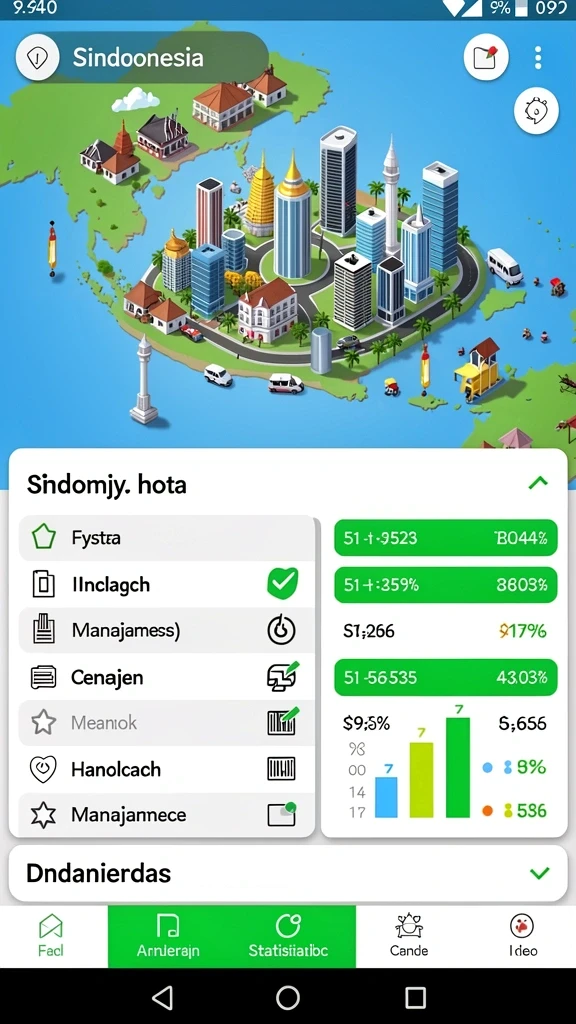Tap the Sindoonesia location chip
576x1024 pixels.
[142, 57]
